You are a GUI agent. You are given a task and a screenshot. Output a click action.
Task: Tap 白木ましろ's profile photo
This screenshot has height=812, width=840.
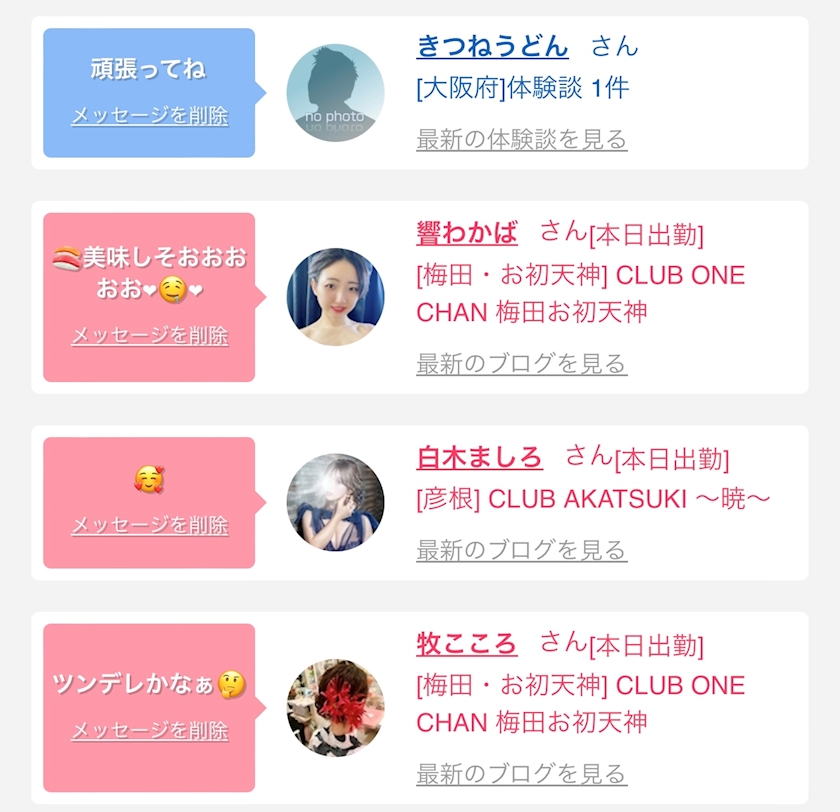[x=335, y=502]
